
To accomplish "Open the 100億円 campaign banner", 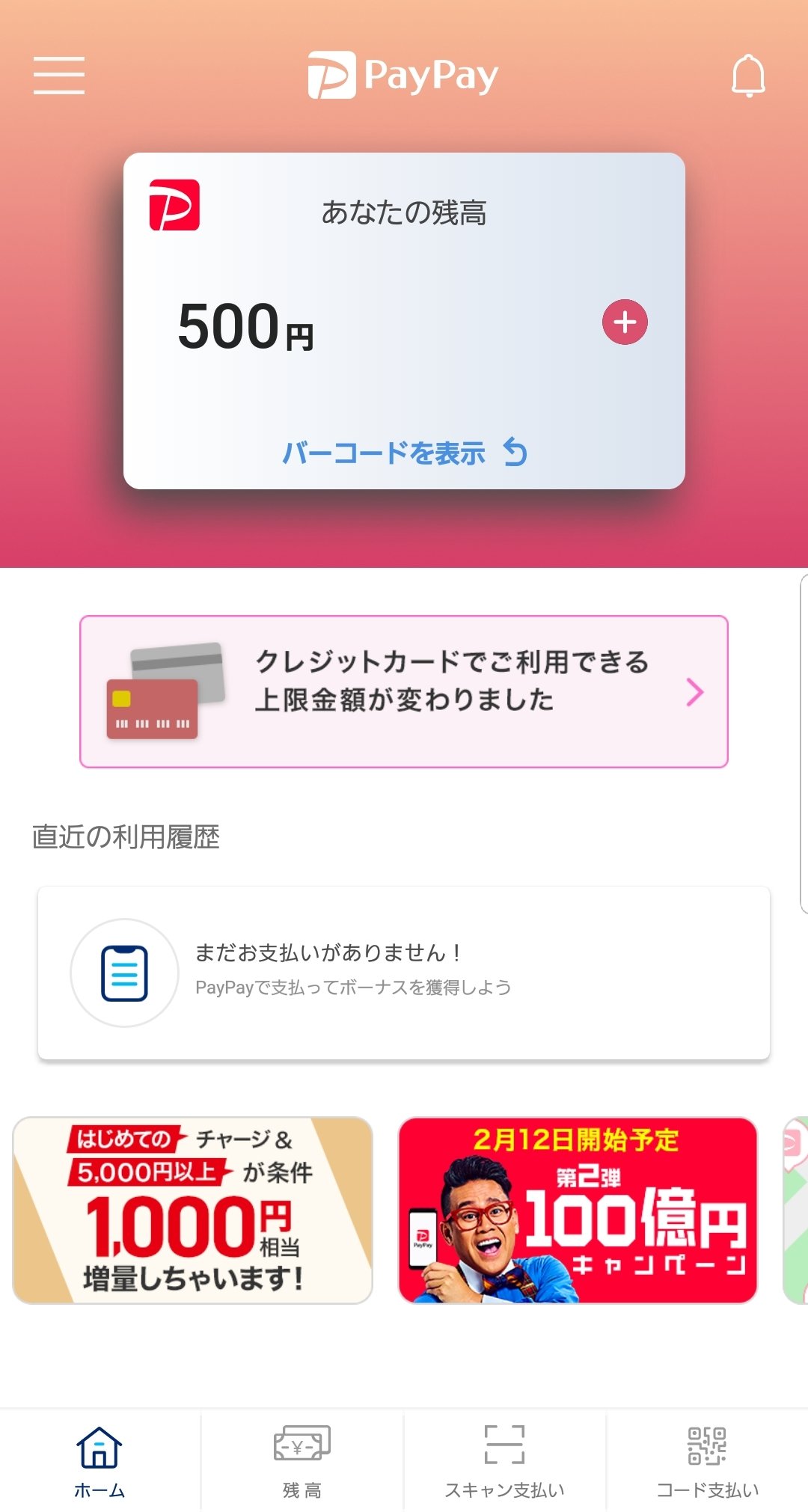I will [578, 1210].
